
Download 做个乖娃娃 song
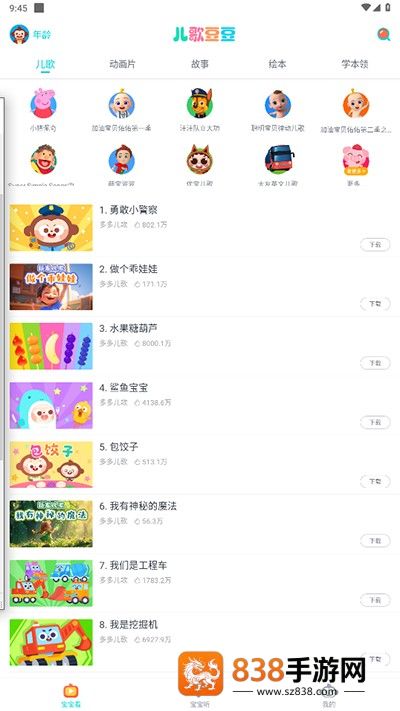point(375,304)
